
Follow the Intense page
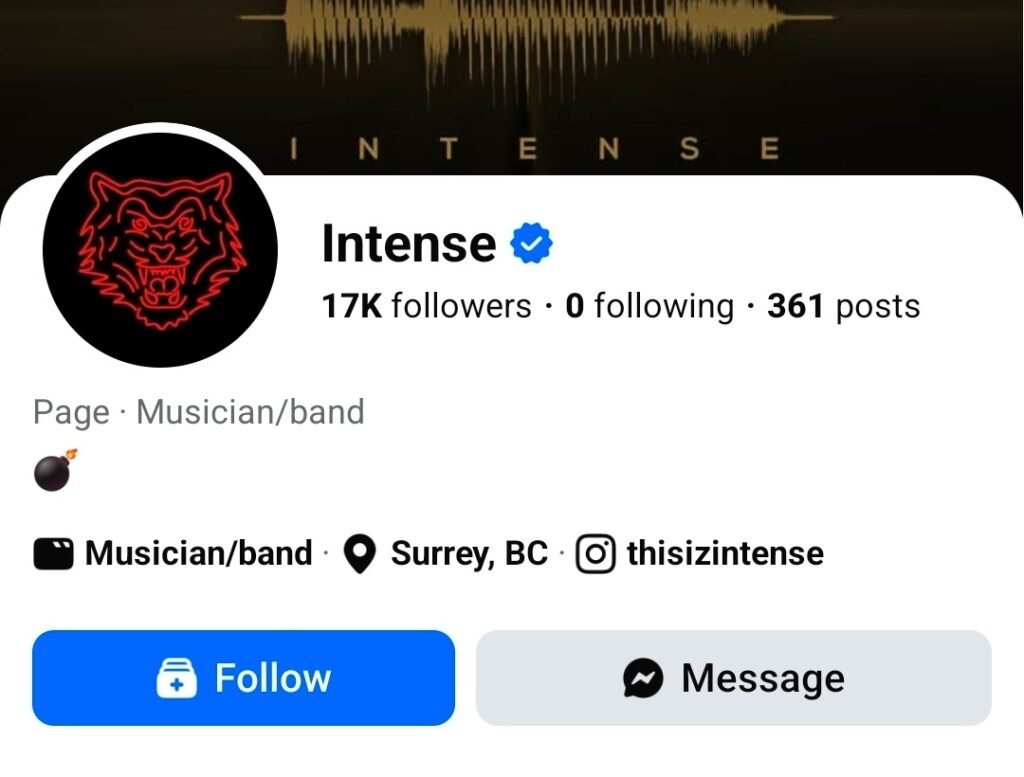tap(243, 678)
